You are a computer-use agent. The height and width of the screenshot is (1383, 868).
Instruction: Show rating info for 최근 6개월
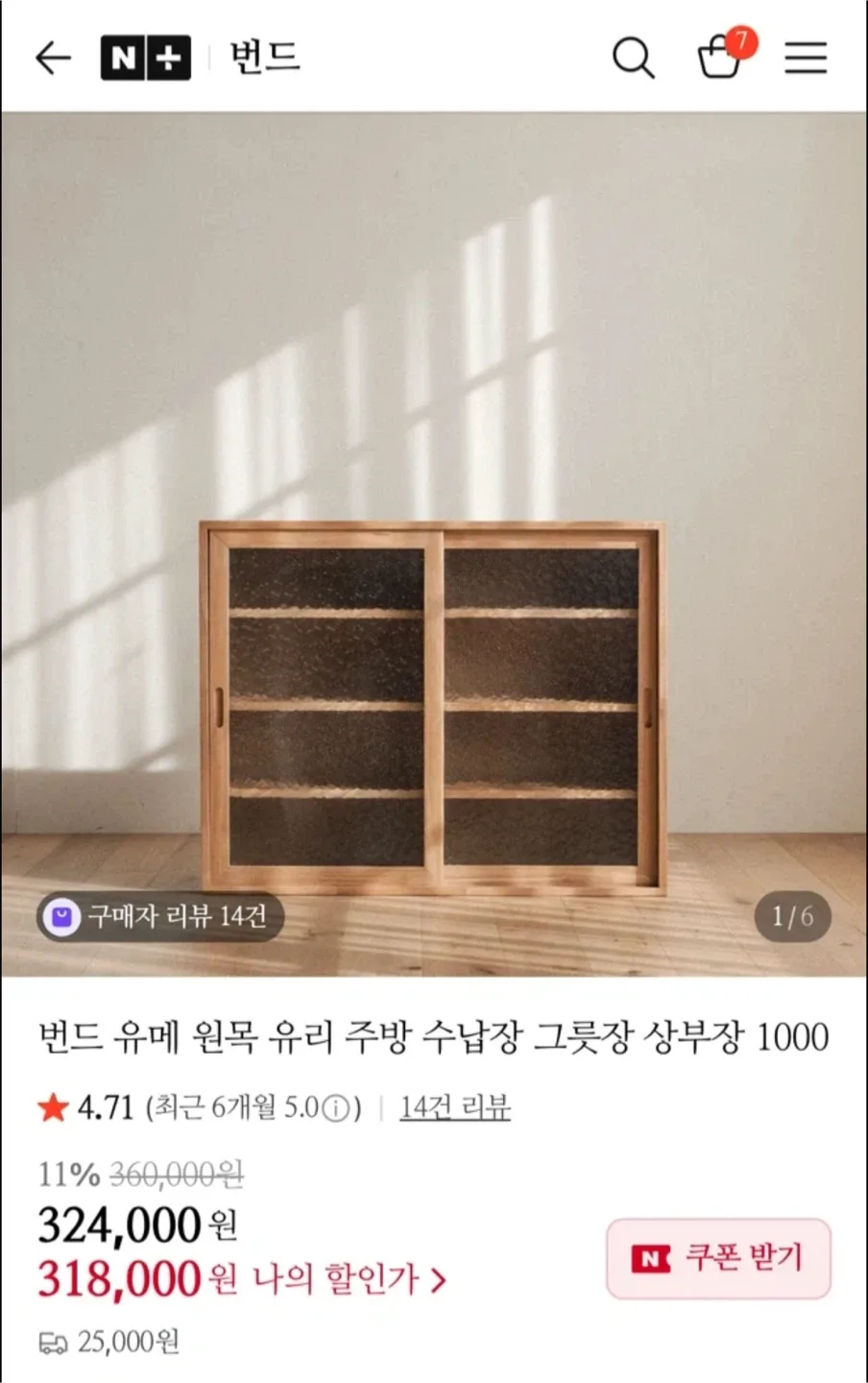(x=336, y=1109)
